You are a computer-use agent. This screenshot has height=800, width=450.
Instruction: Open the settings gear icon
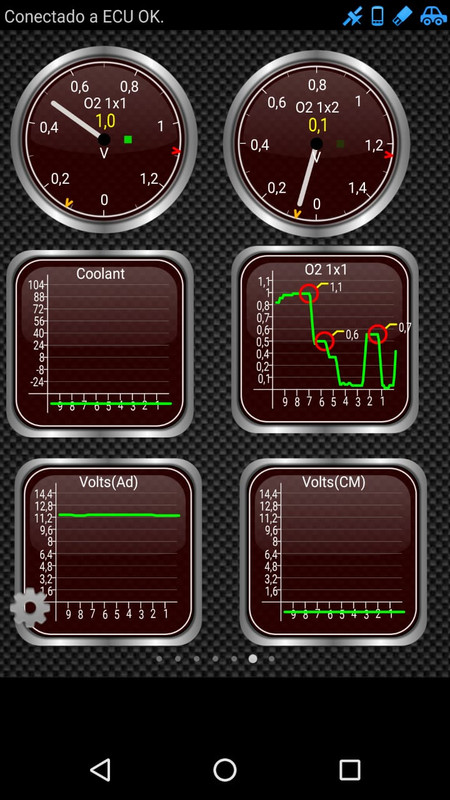click(x=30, y=607)
